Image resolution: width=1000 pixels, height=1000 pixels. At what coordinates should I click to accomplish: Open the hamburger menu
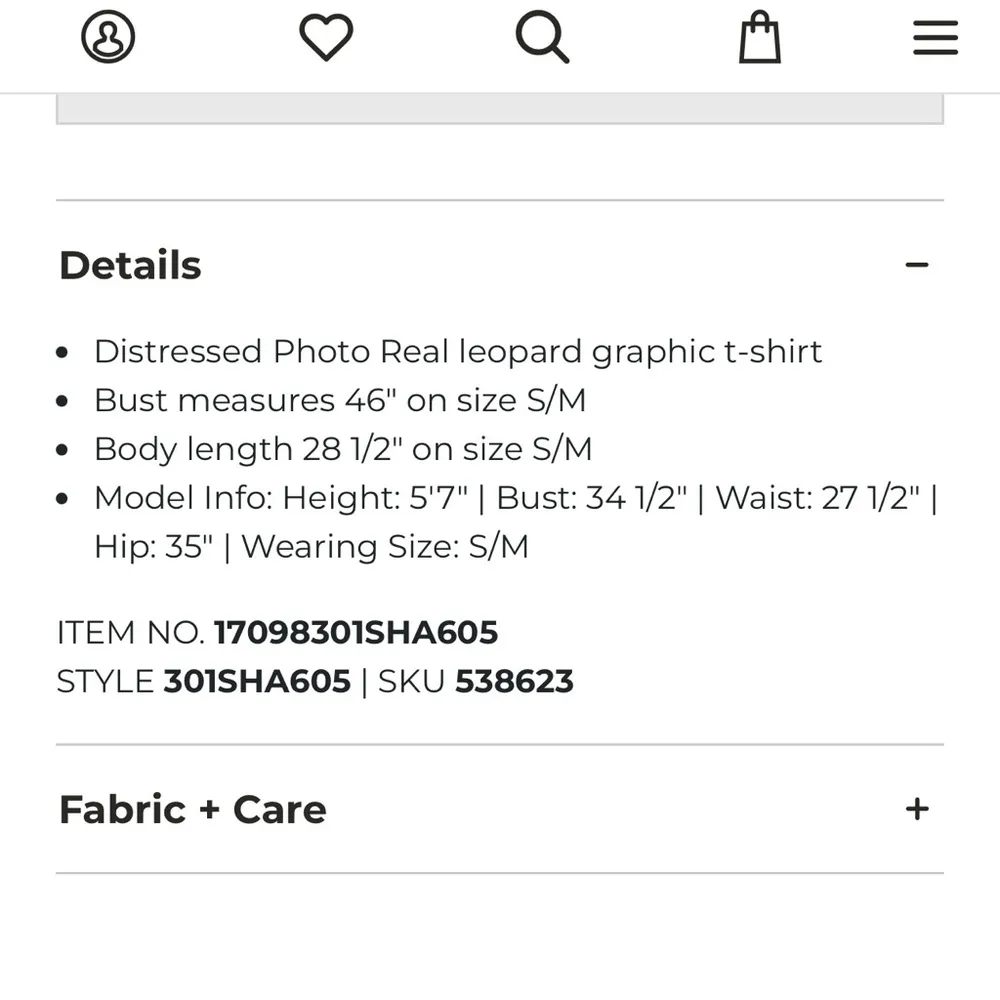click(935, 38)
